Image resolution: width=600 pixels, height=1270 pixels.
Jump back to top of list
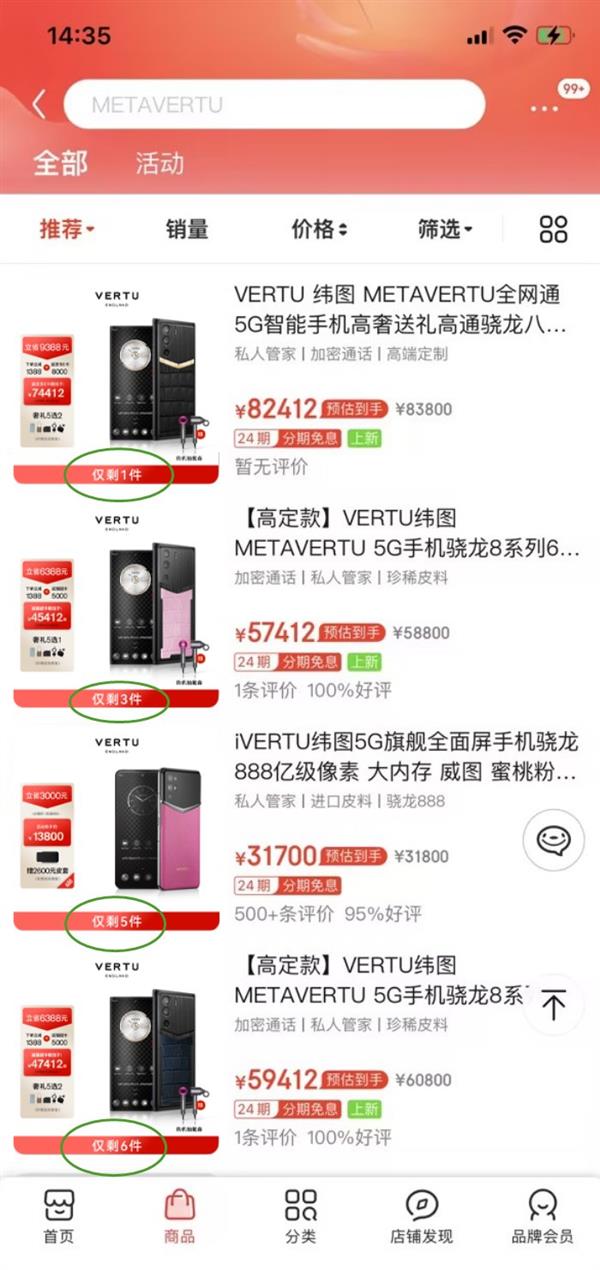(x=553, y=1004)
